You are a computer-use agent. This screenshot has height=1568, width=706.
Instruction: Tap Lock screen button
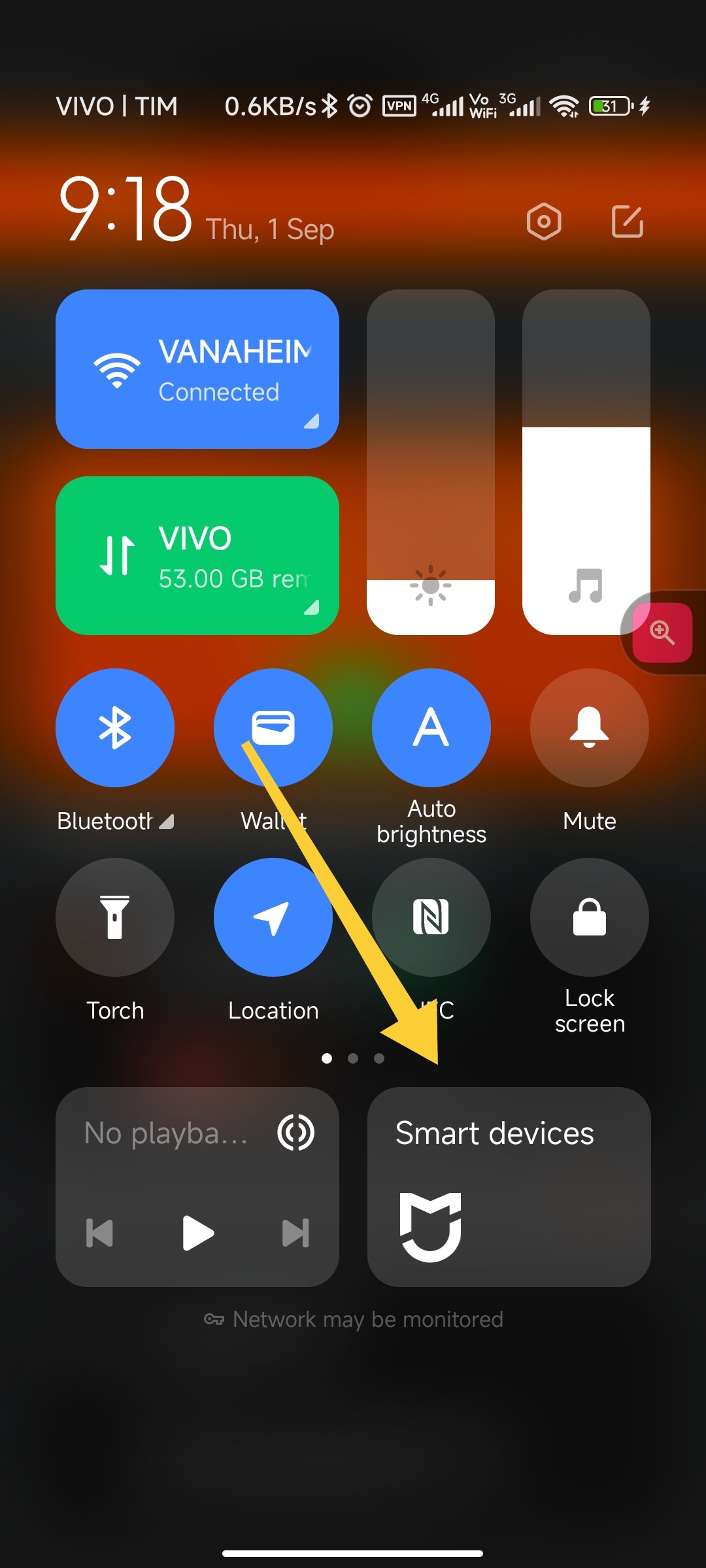tap(590, 917)
